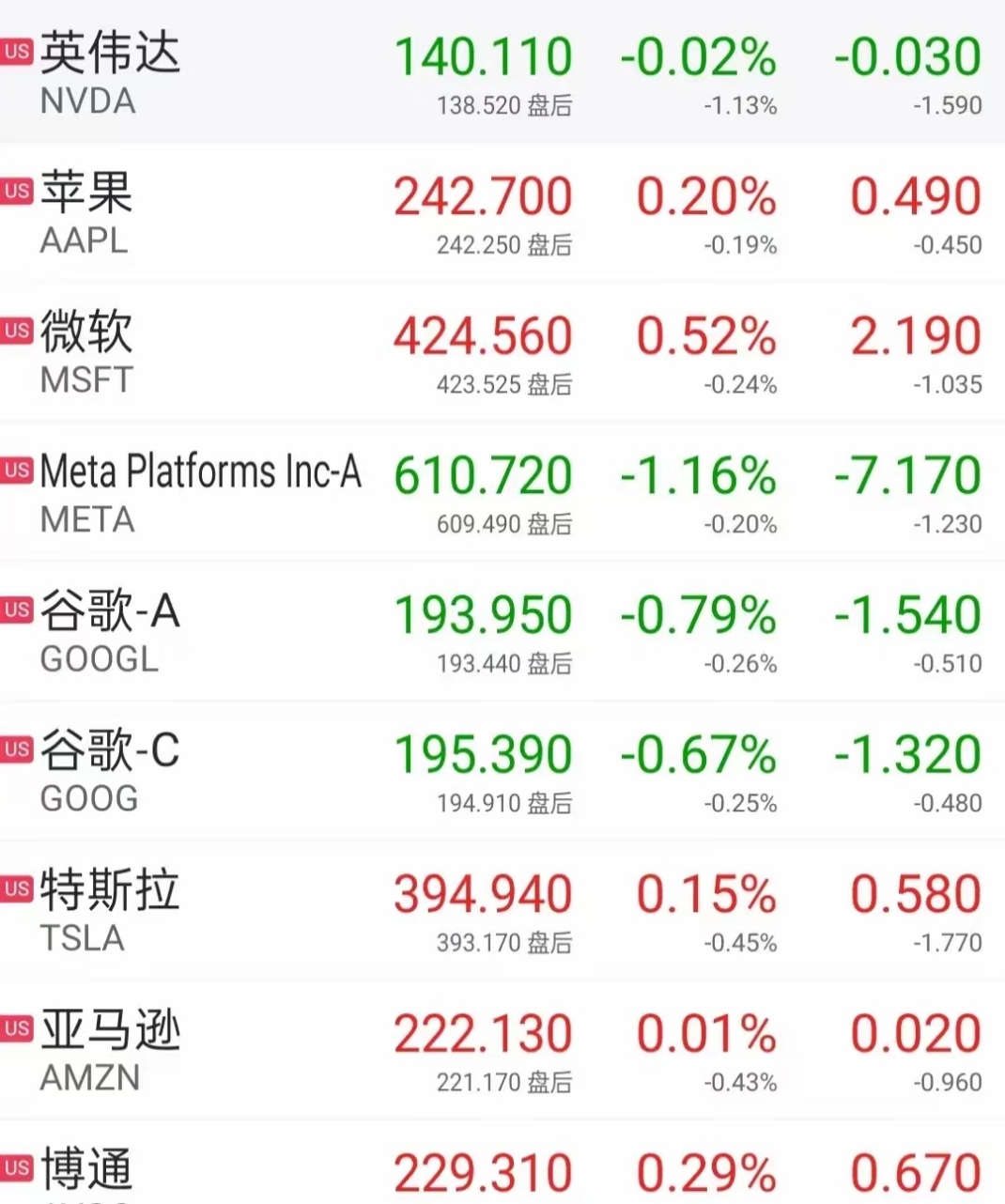Click the US badge next to GOOGL
This screenshot has width=1005, height=1204.
point(15,610)
